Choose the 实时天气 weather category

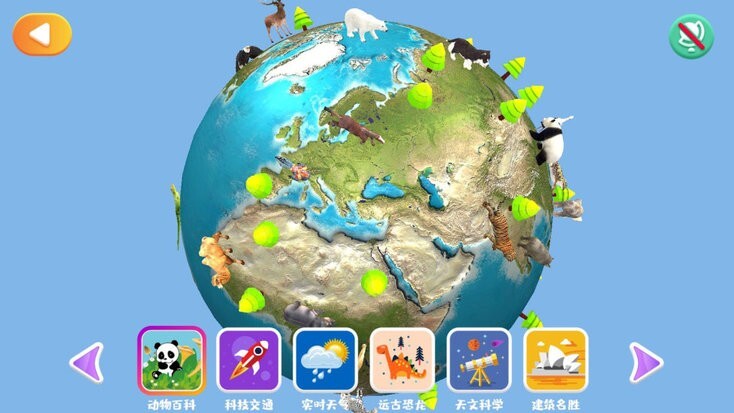(326, 360)
